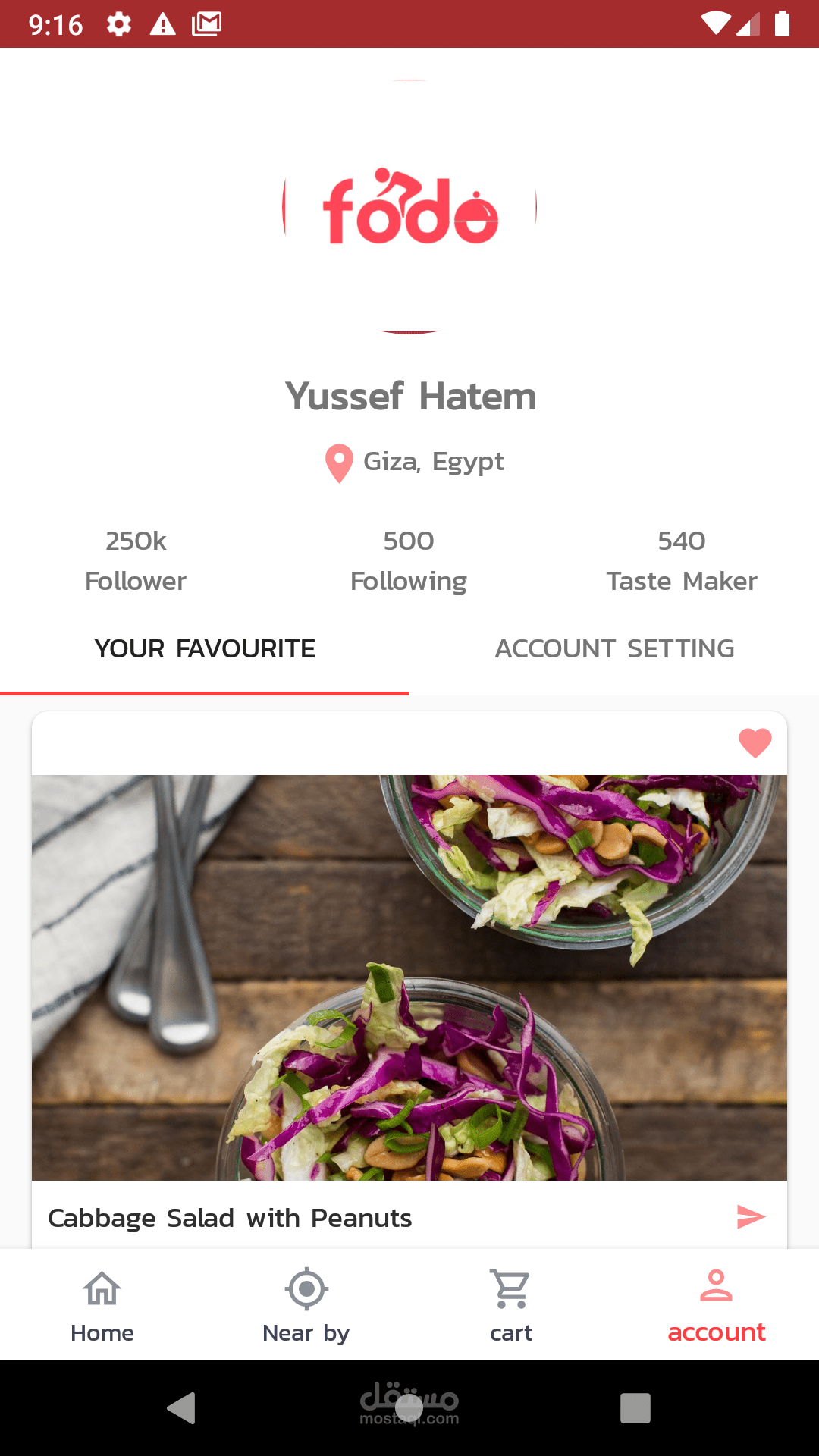
Task: Switch to the Account Setting tab
Action: [x=614, y=649]
